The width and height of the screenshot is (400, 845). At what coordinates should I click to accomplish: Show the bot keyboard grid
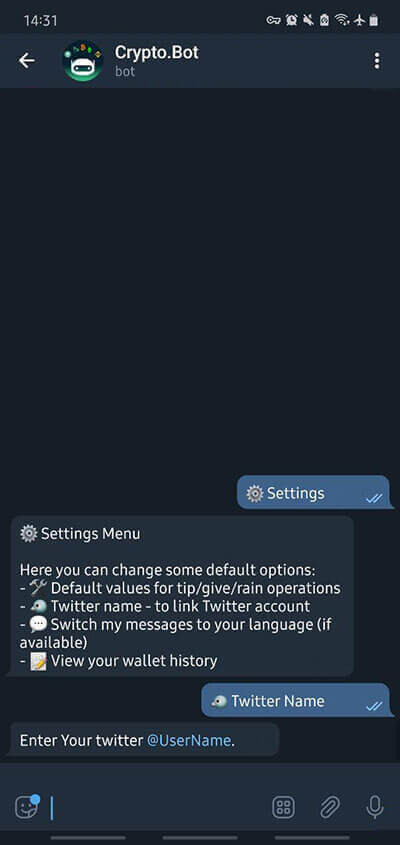coord(284,807)
